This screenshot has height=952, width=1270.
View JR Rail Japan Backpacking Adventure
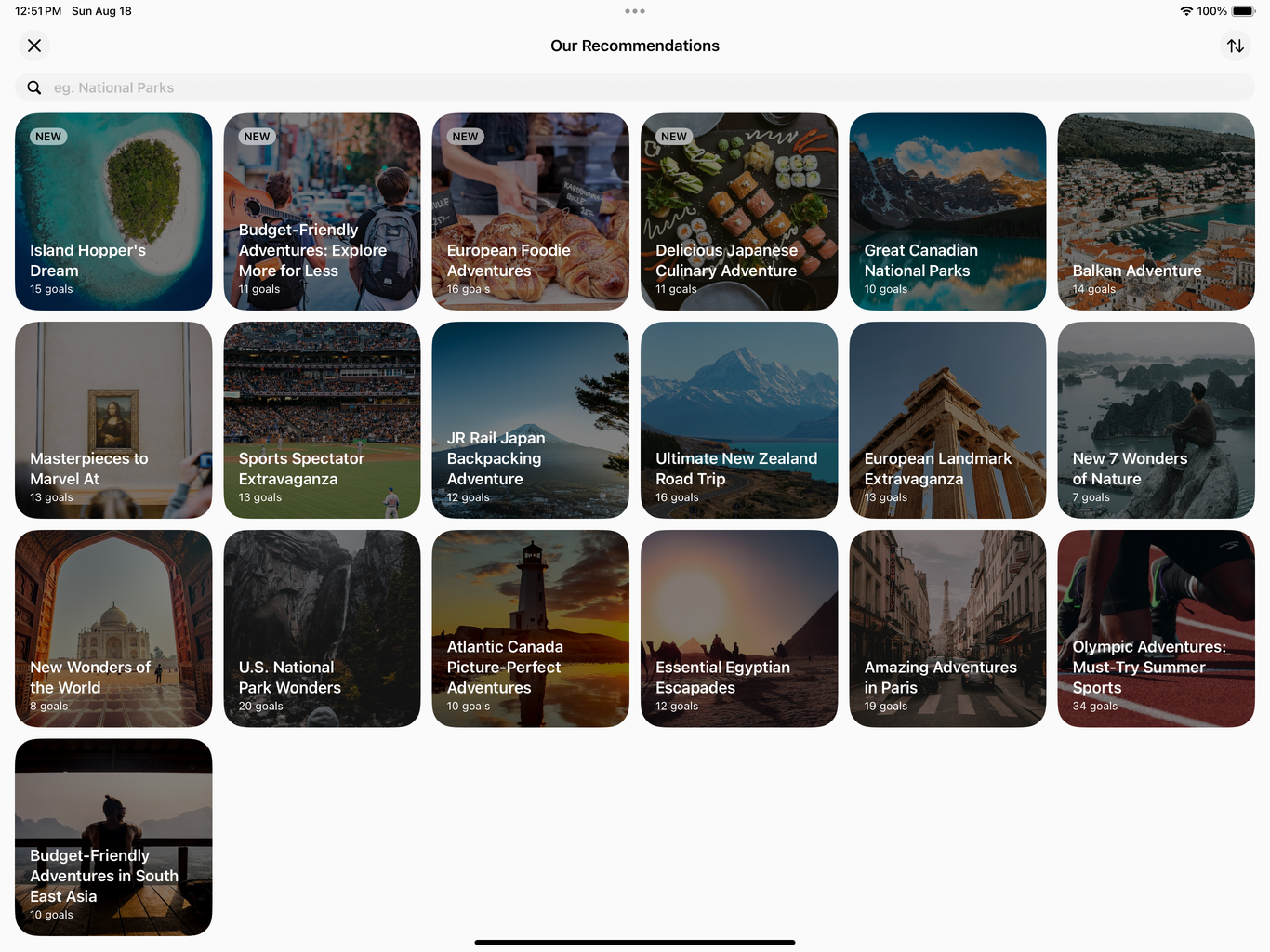click(530, 420)
